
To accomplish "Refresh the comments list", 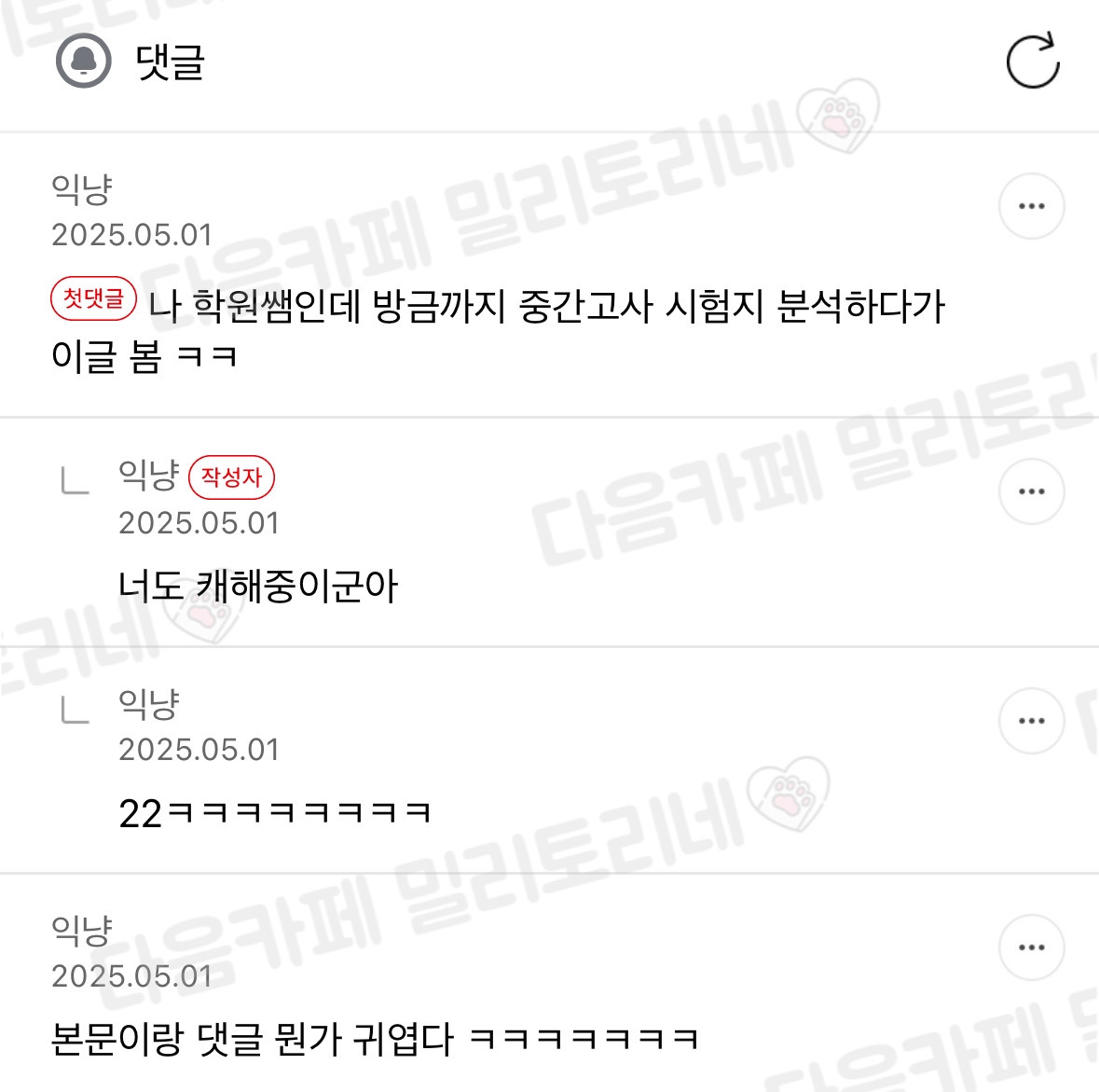I will 1033,62.
